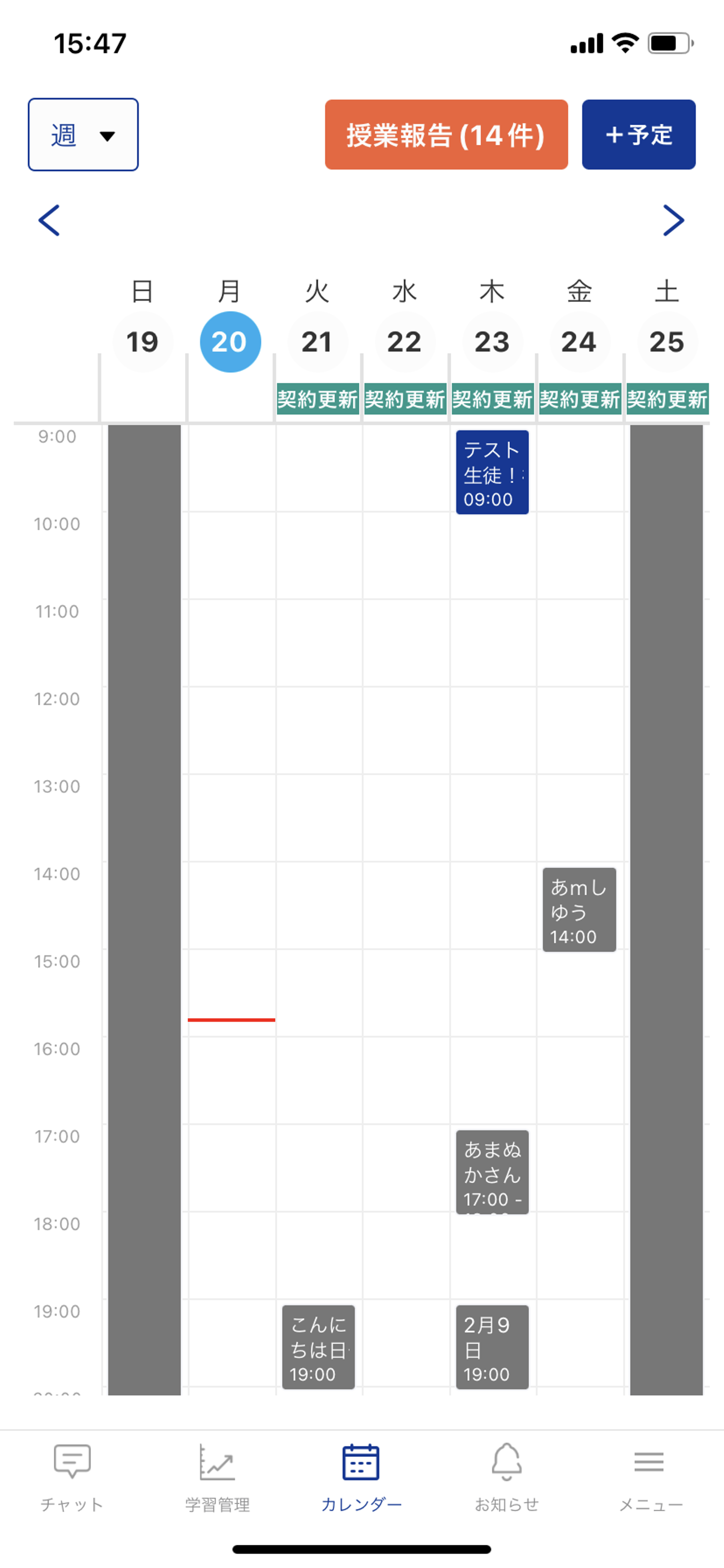The height and width of the screenshot is (1568, 724).
Task: Select Monday the 20th
Action: coord(230,342)
